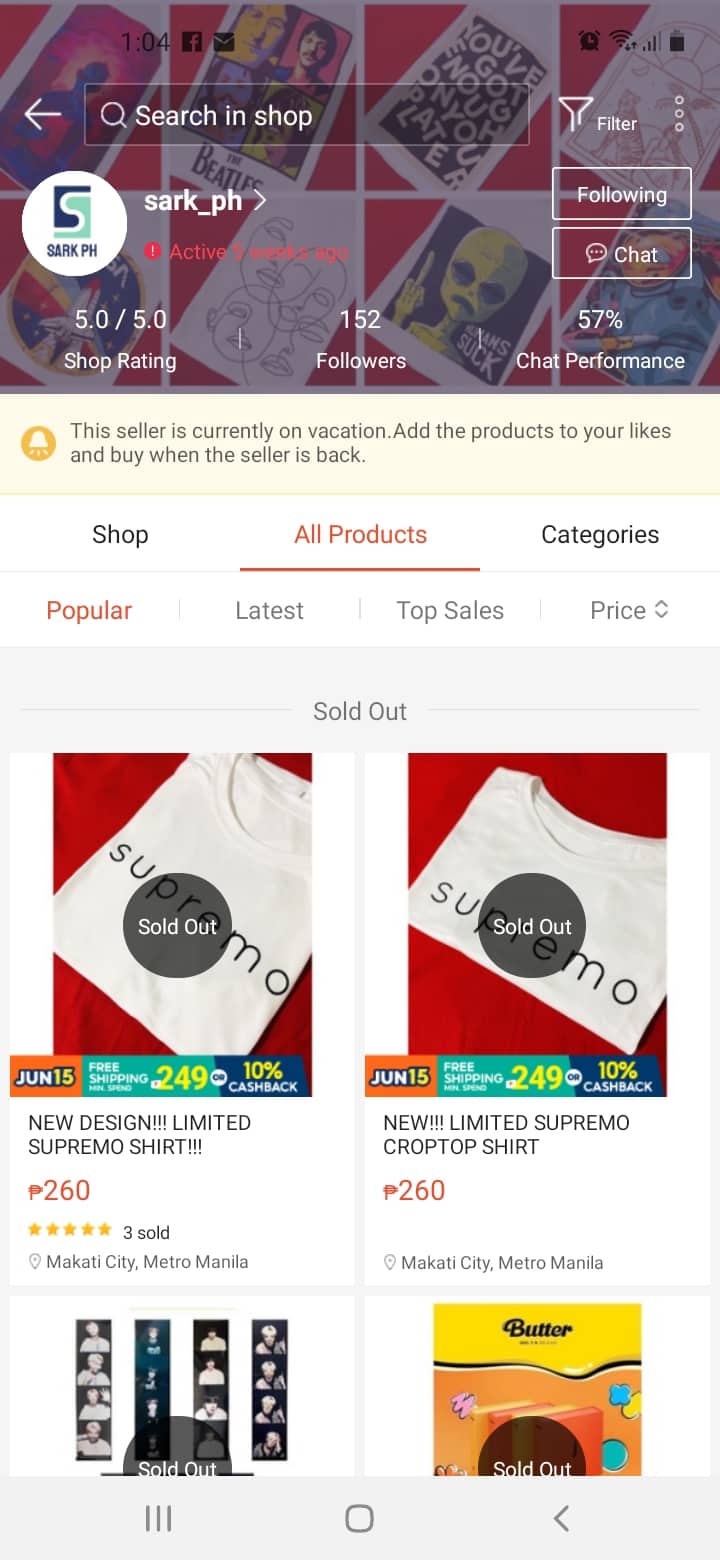This screenshot has height=1560, width=720.
Task: Open the sark_ph shop profile link
Action: click(204, 201)
